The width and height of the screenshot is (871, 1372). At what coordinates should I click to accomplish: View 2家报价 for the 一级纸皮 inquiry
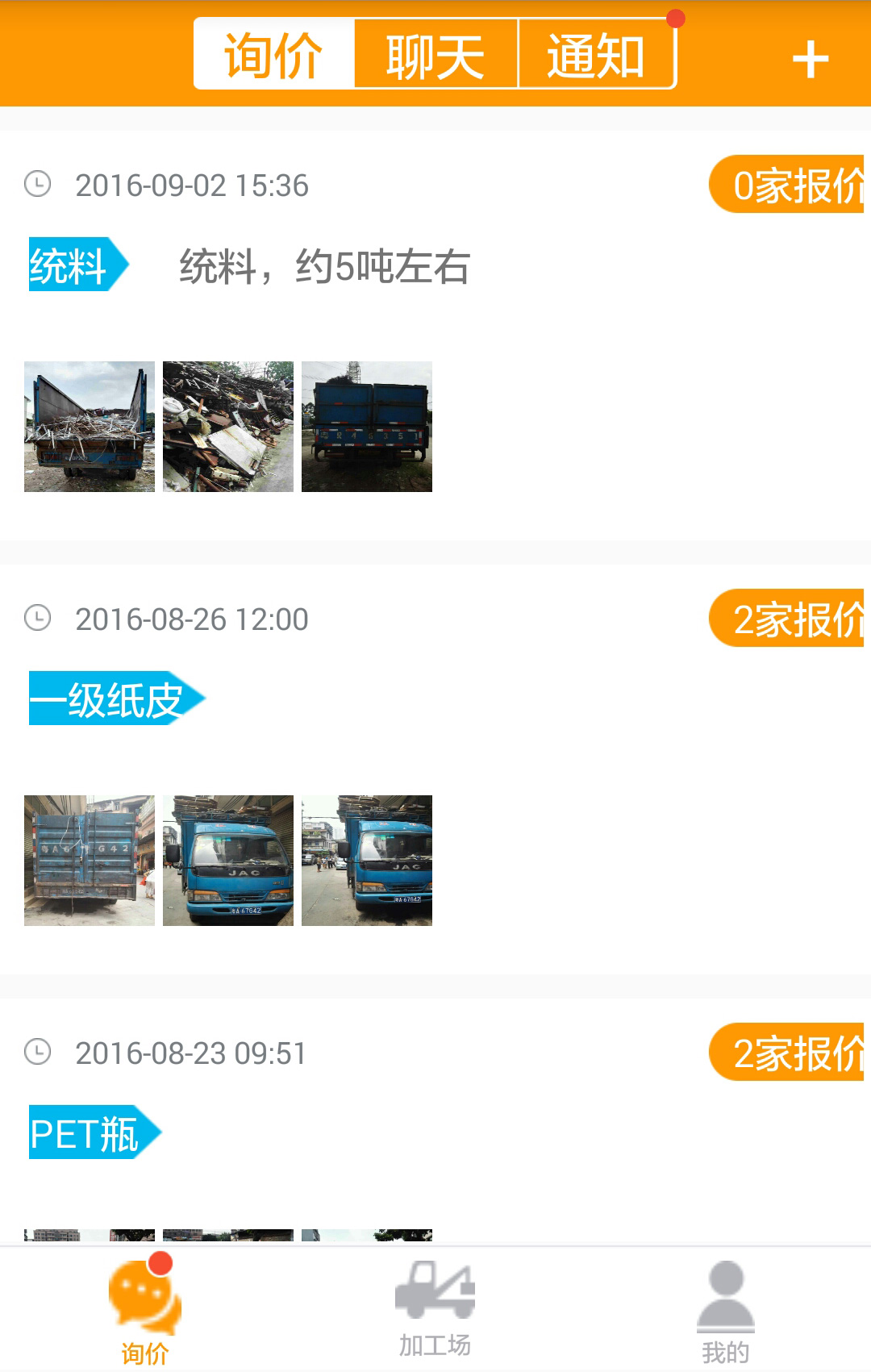(789, 619)
